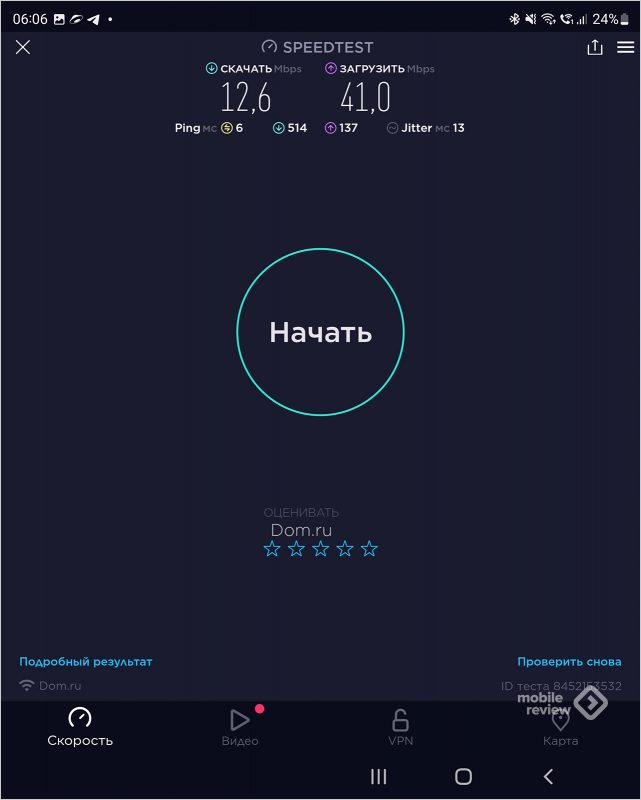Open the hamburger menu
641x800 pixels.
[625, 47]
